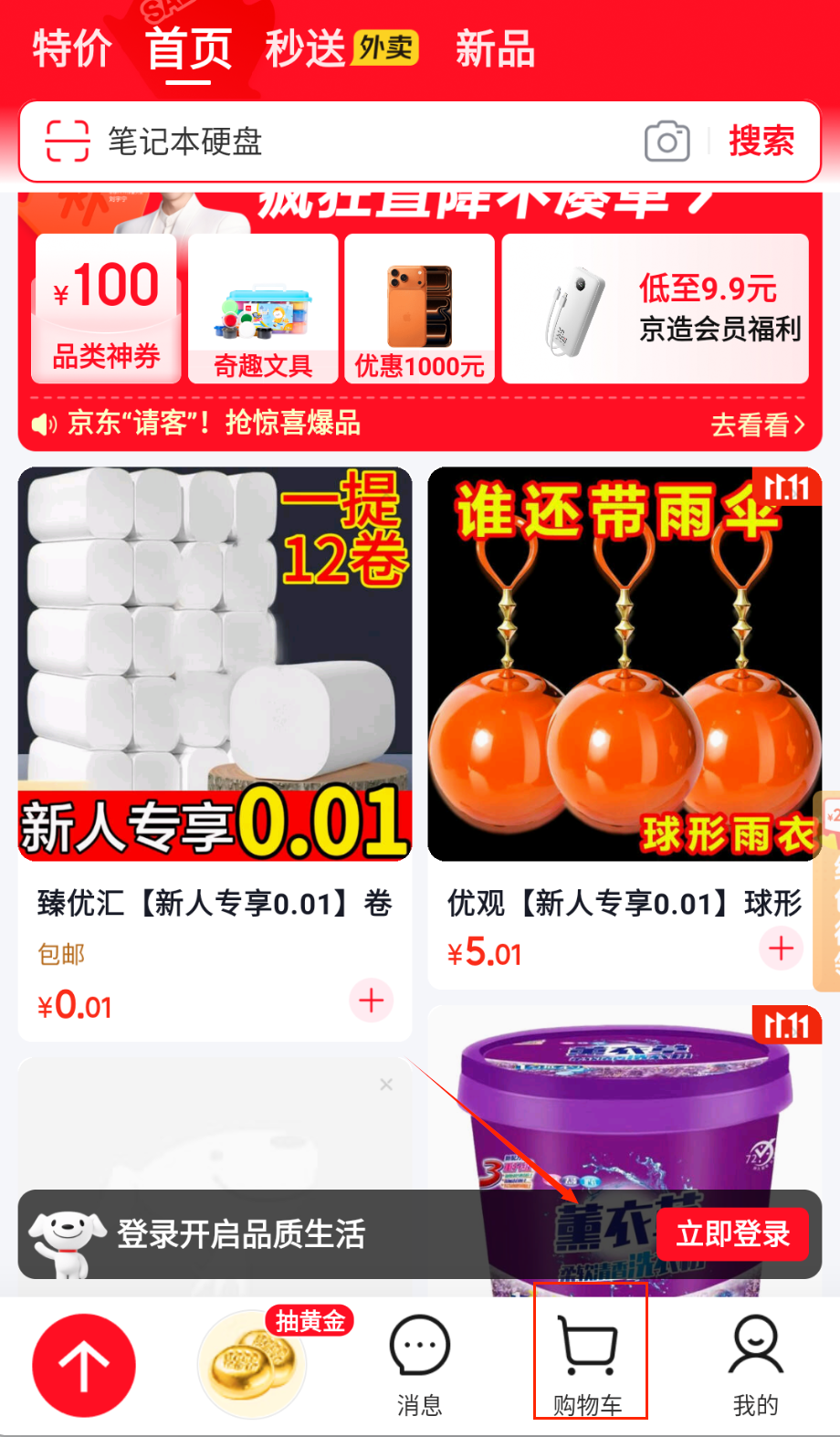The width and height of the screenshot is (840, 1437).
Task: Tap 去看看 to view surprise deals
Action: [x=758, y=425]
